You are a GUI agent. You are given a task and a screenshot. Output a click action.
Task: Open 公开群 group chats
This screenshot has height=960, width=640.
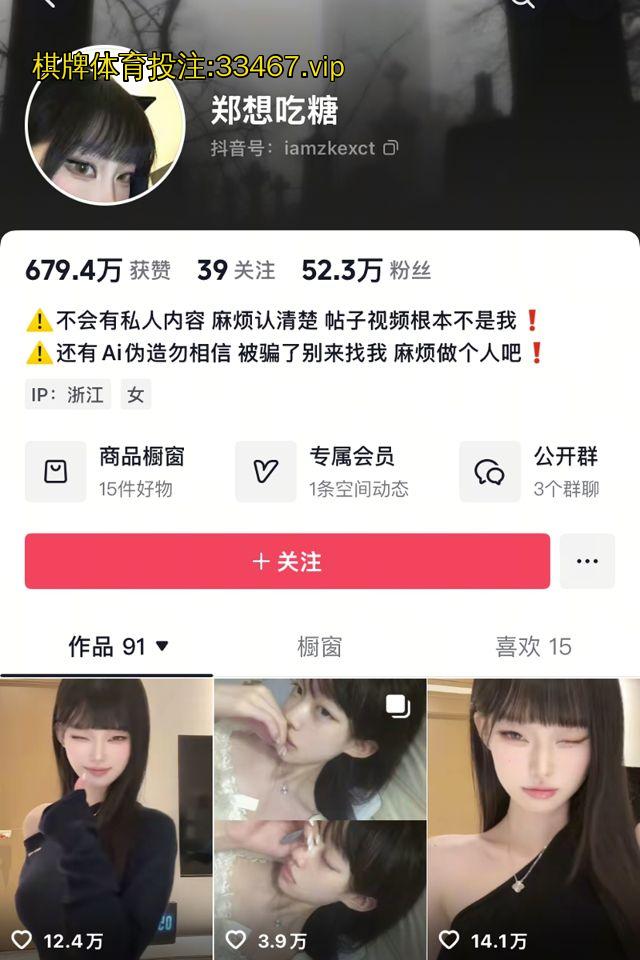pos(531,471)
